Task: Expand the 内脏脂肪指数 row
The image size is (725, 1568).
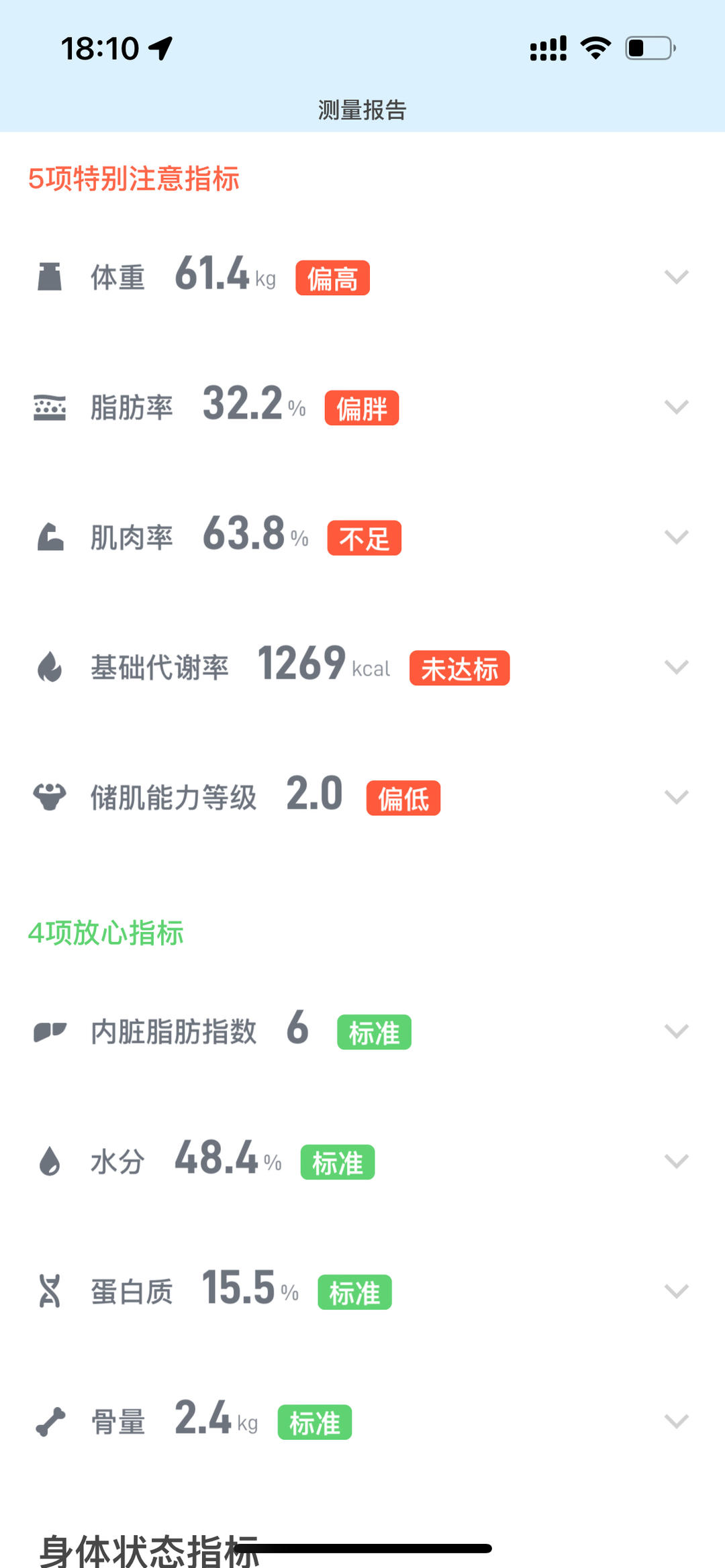Action: tap(676, 1031)
